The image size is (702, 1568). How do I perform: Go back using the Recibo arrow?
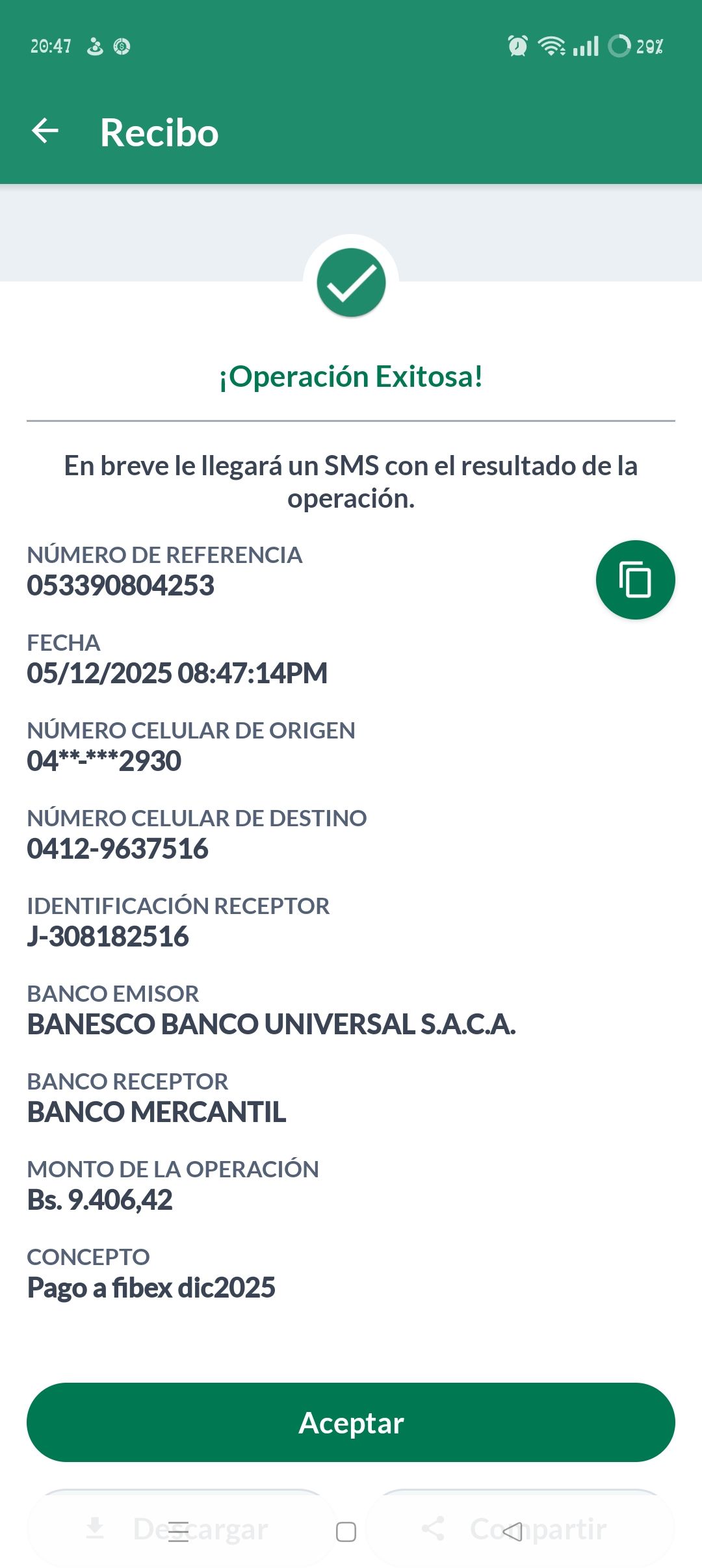45,131
